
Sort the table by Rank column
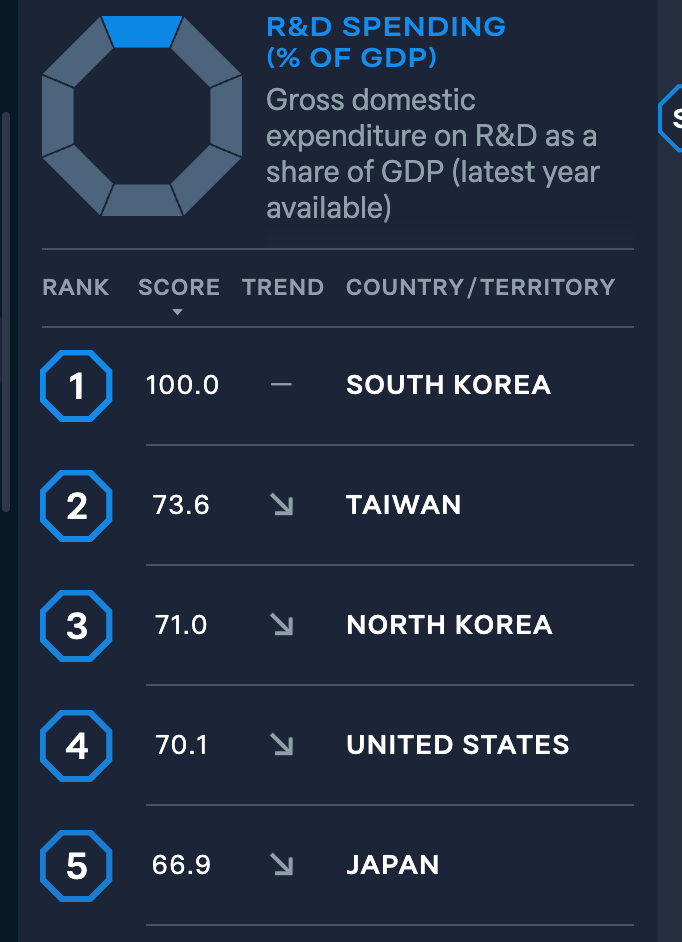pos(75,288)
